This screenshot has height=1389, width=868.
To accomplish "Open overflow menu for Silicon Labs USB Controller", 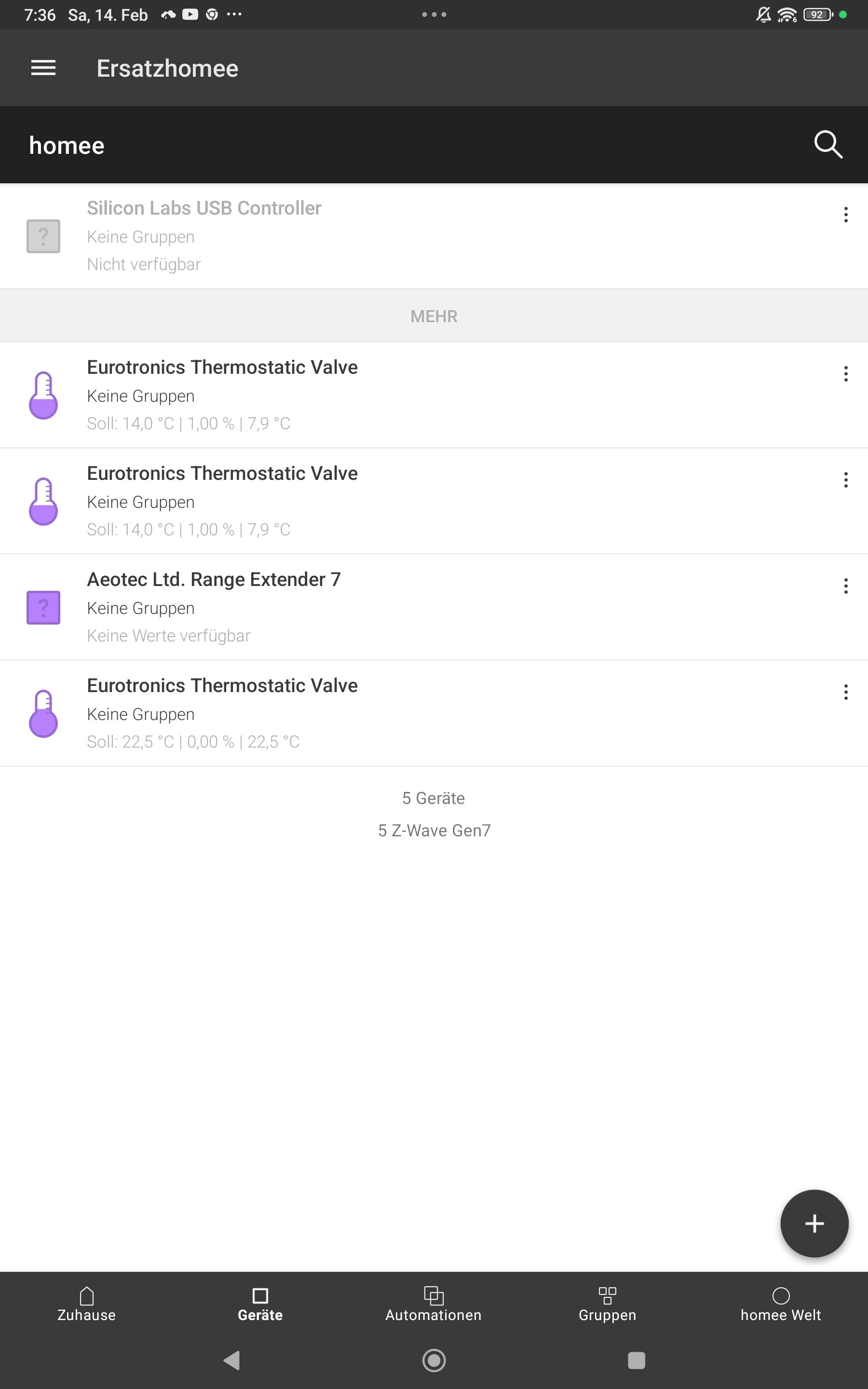I will pyautogui.click(x=845, y=215).
